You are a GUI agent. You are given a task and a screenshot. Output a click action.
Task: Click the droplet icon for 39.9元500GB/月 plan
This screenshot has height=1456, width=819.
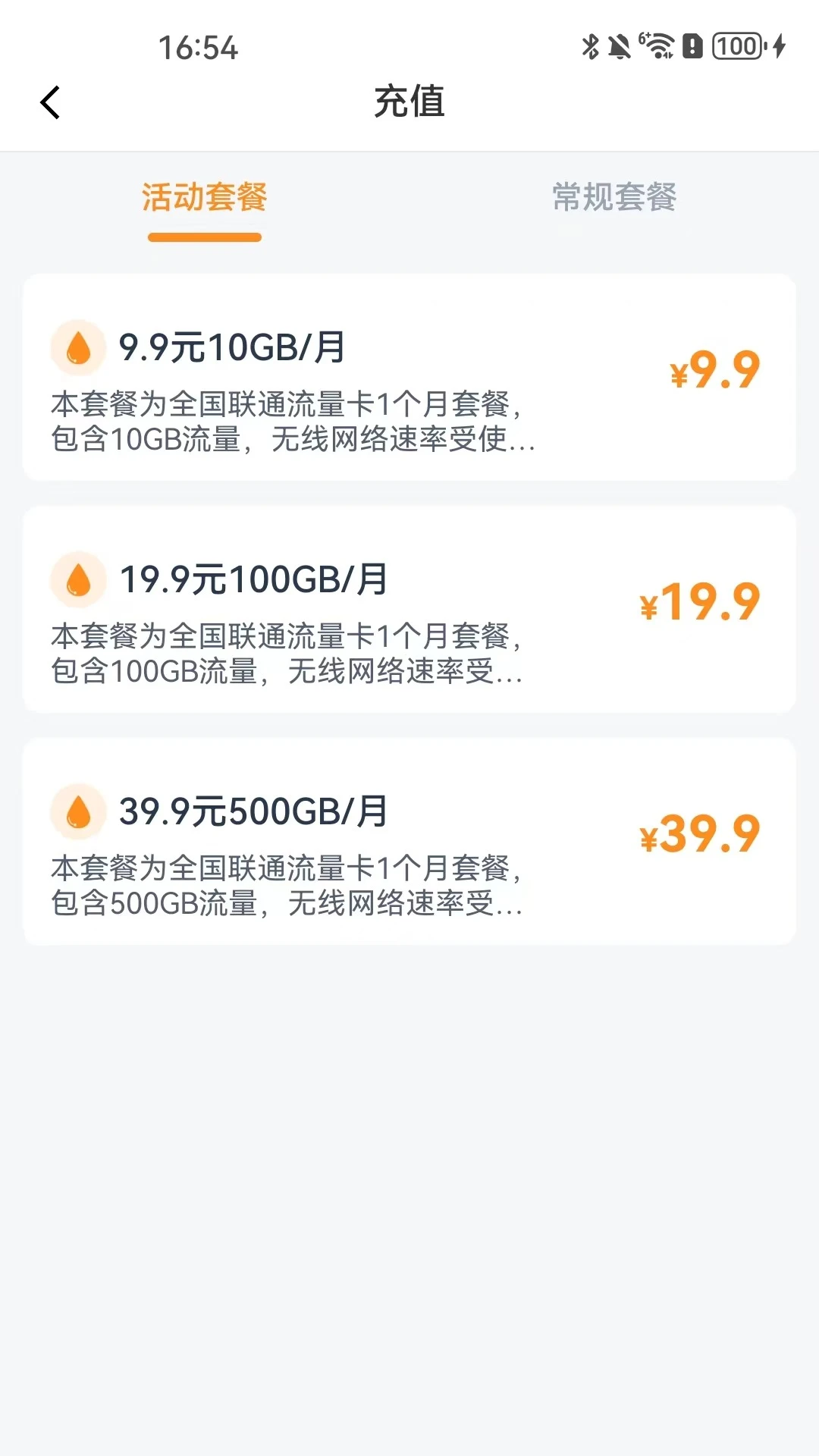coord(77,811)
